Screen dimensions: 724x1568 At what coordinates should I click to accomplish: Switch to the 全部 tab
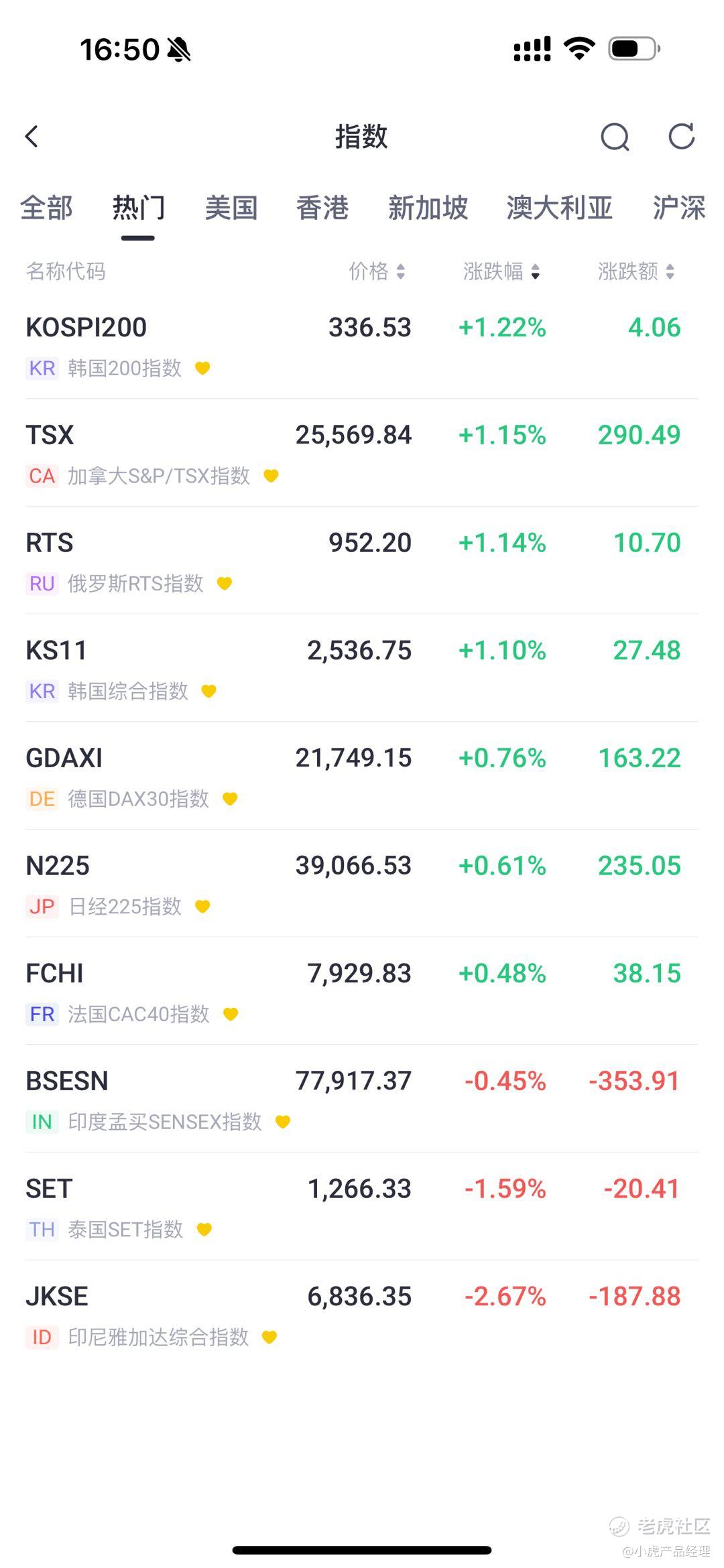pyautogui.click(x=46, y=208)
